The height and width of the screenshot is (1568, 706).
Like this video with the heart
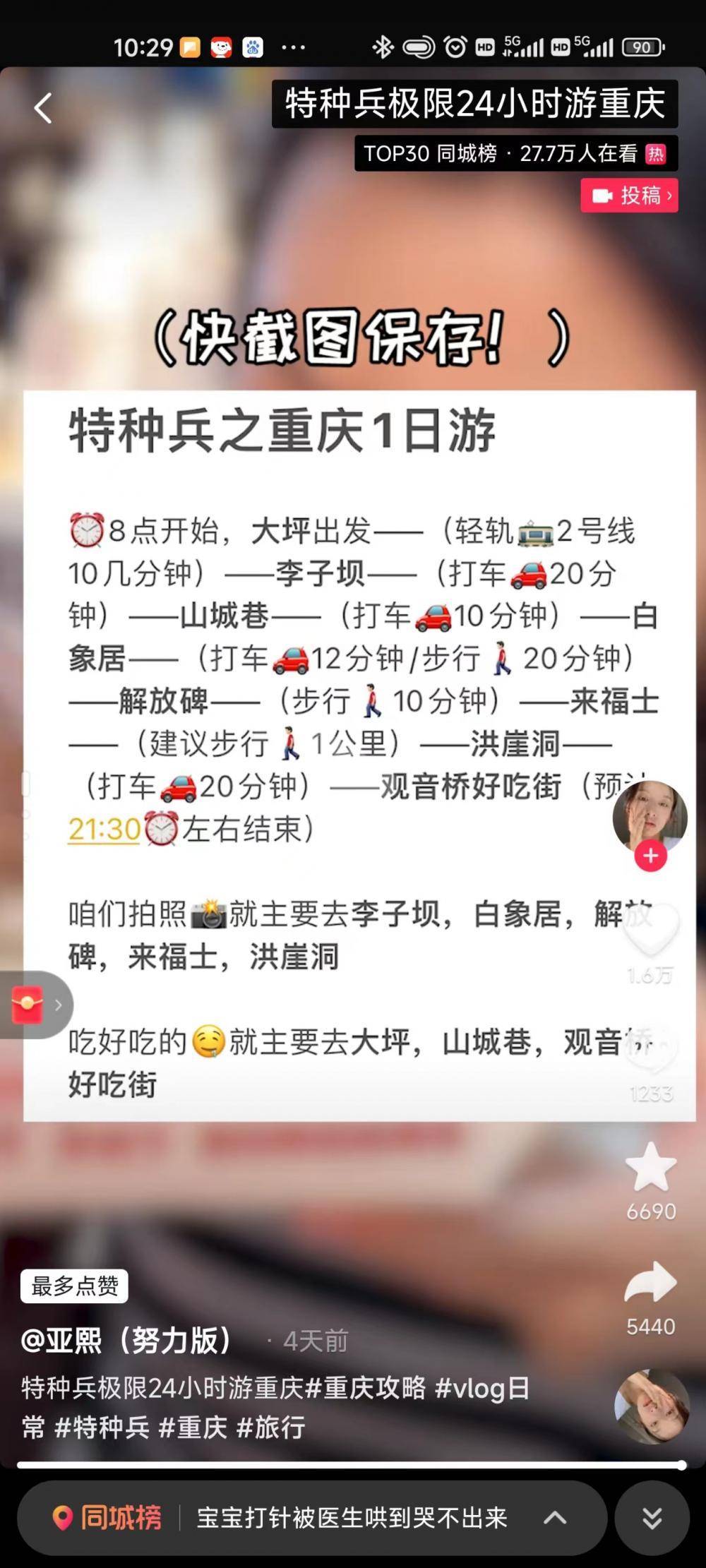(650, 932)
